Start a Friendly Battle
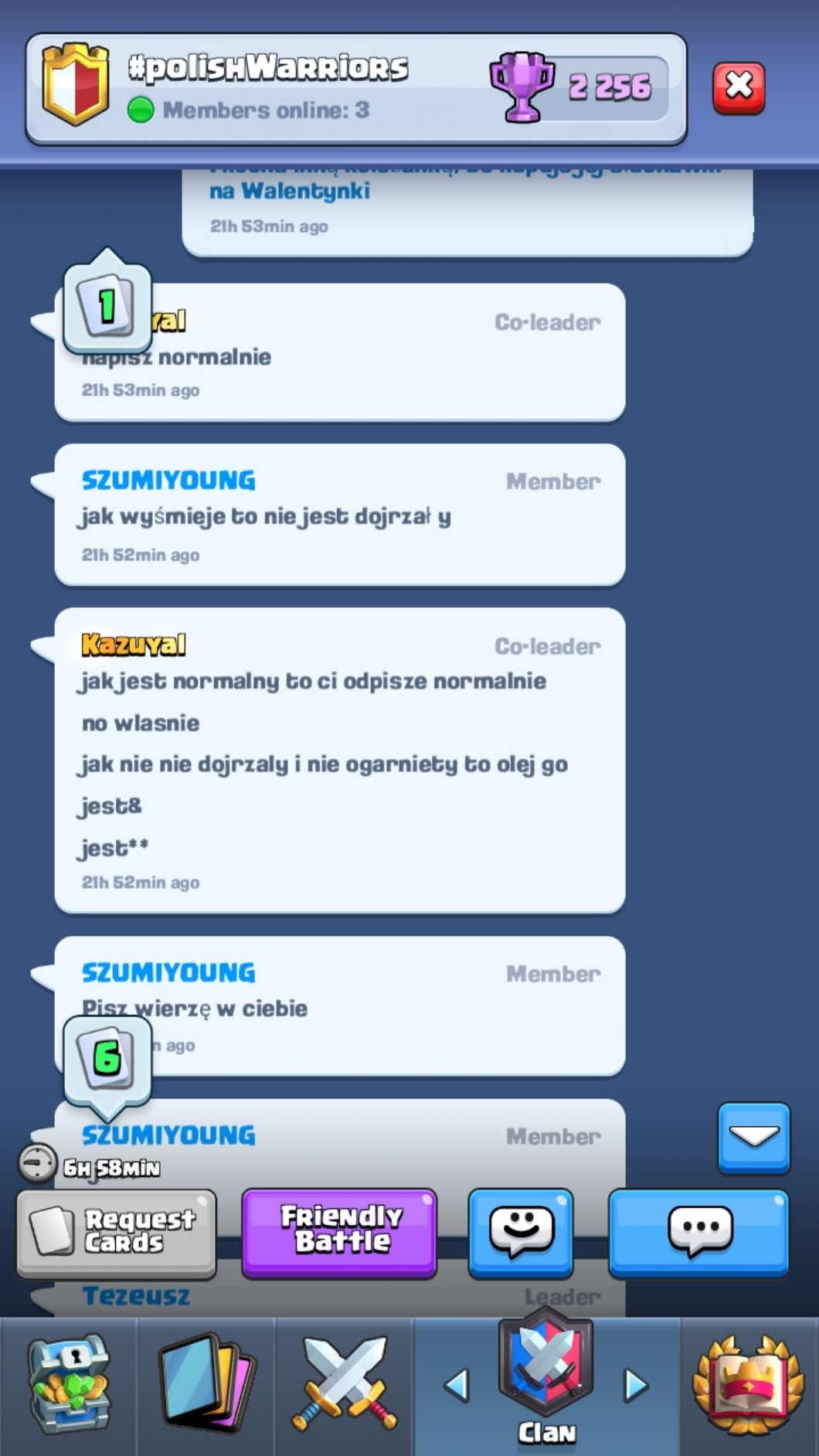This screenshot has width=819, height=1456. [x=339, y=1231]
